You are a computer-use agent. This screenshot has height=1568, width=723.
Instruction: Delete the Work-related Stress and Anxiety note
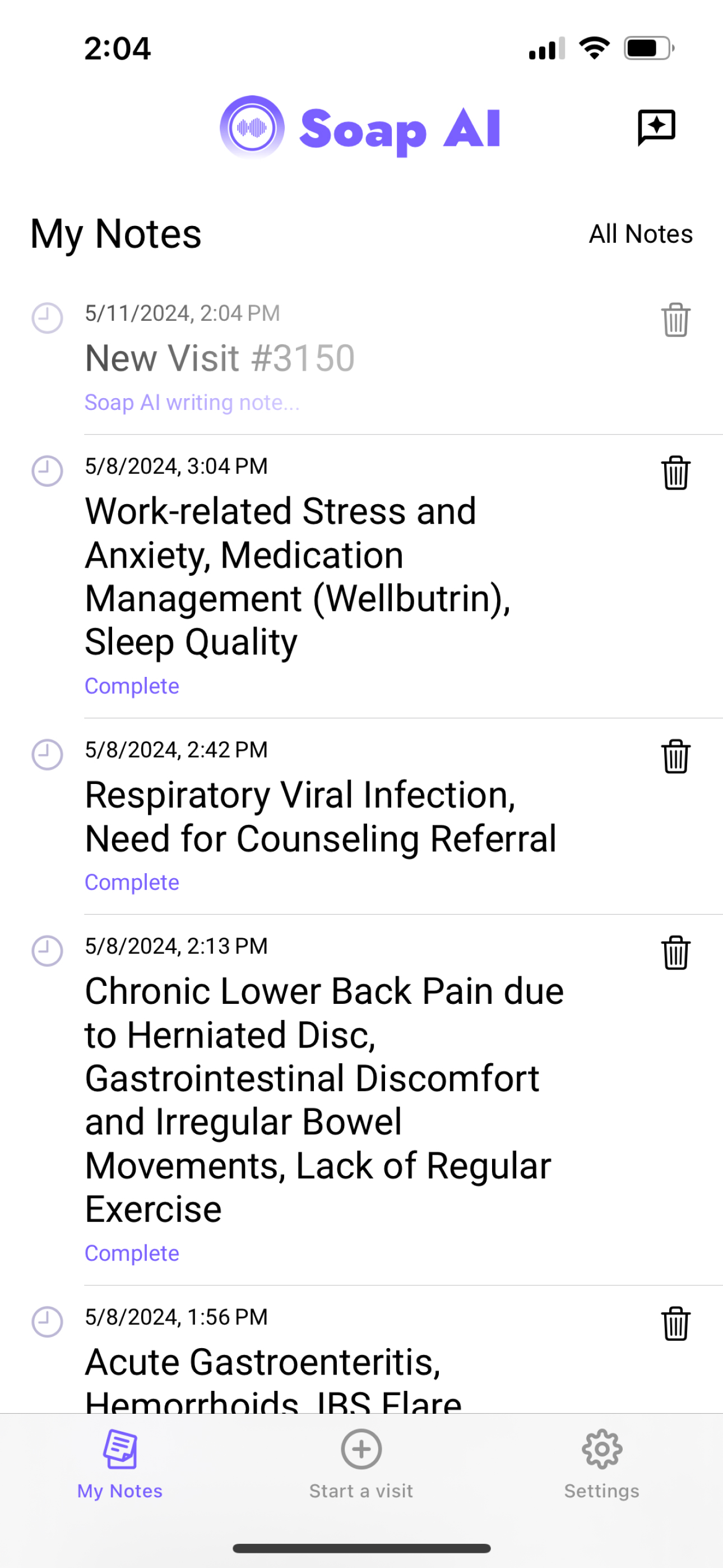pyautogui.click(x=675, y=472)
